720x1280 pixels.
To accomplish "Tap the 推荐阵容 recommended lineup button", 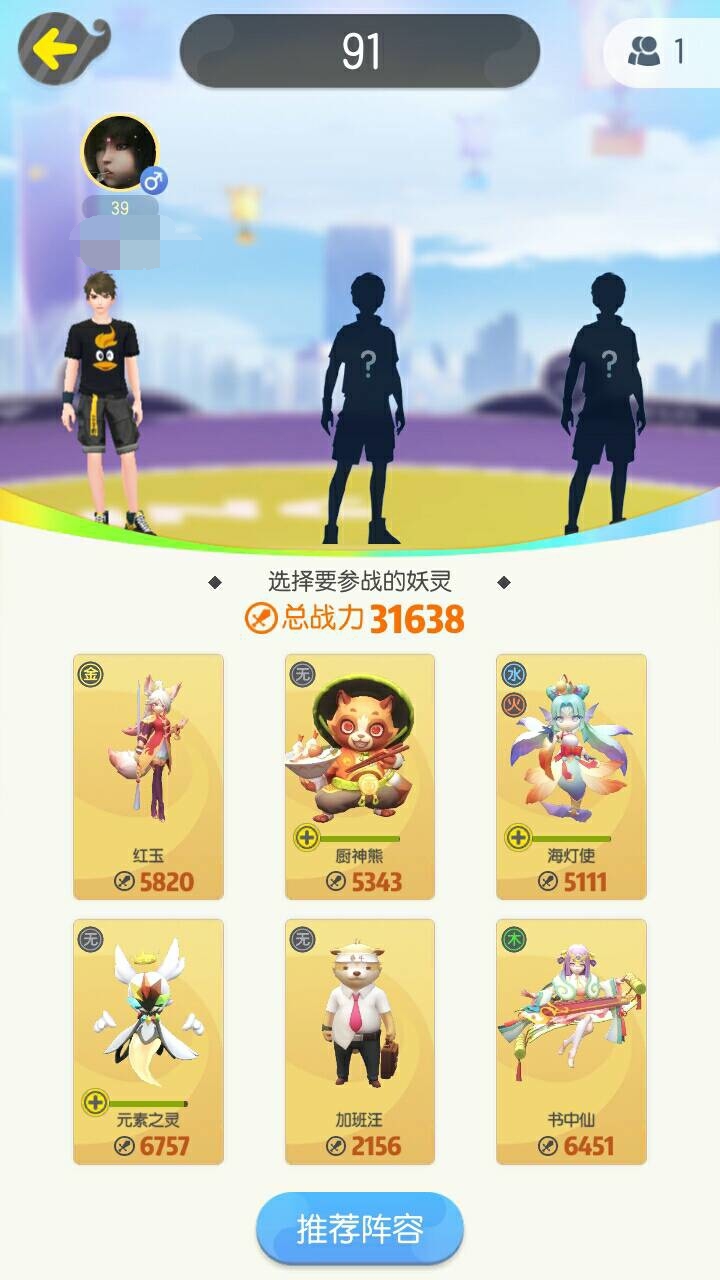I will point(360,1229).
